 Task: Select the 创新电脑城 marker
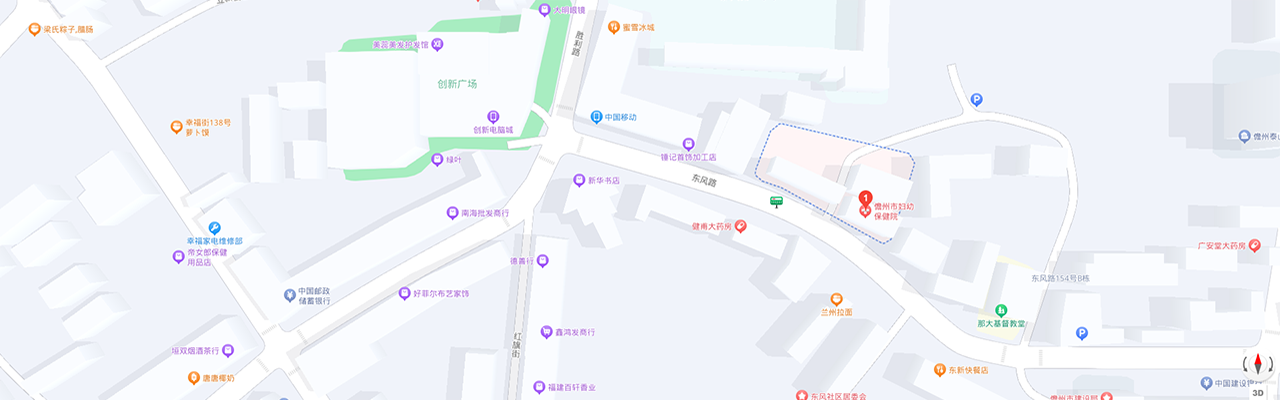click(x=492, y=117)
